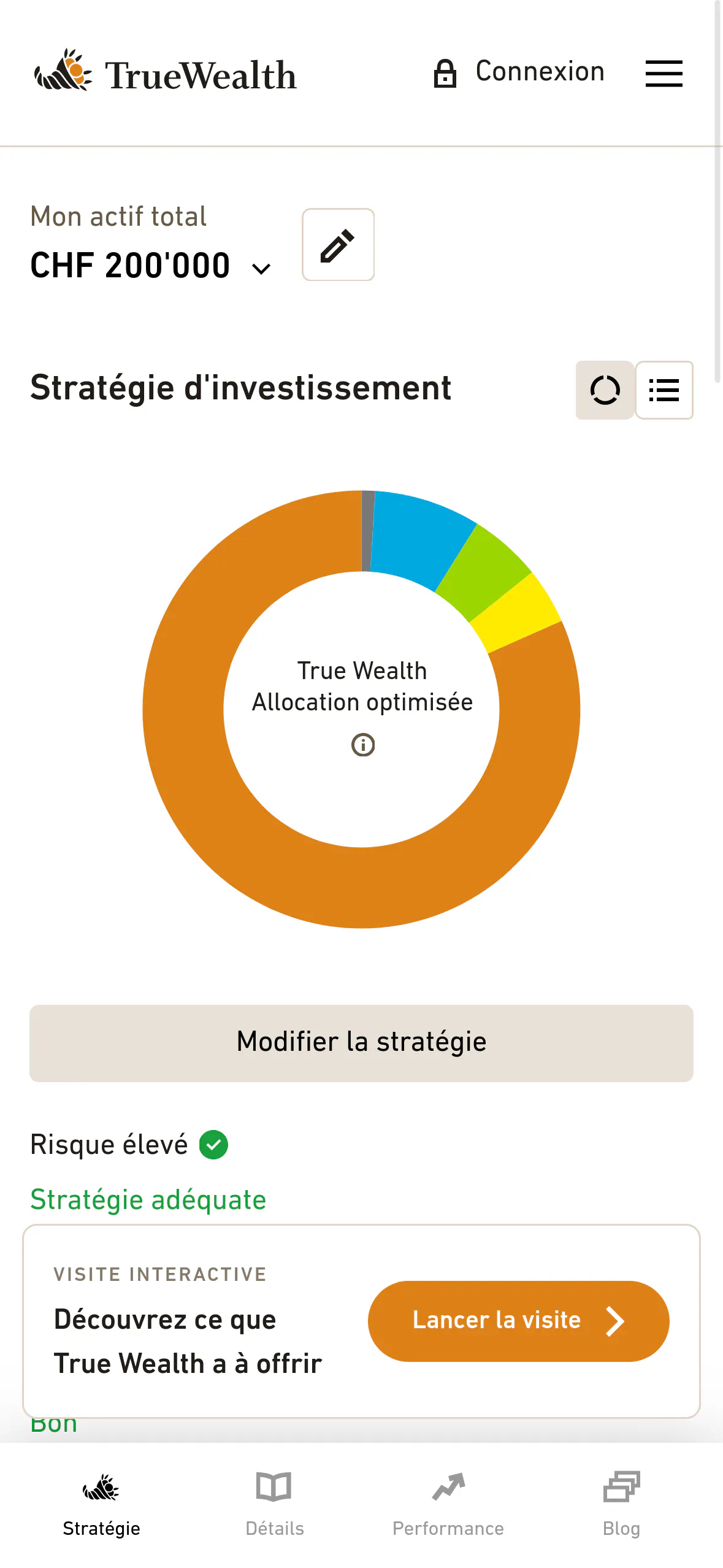Open the hamburger menu
The width and height of the screenshot is (723, 1568).
(x=664, y=74)
